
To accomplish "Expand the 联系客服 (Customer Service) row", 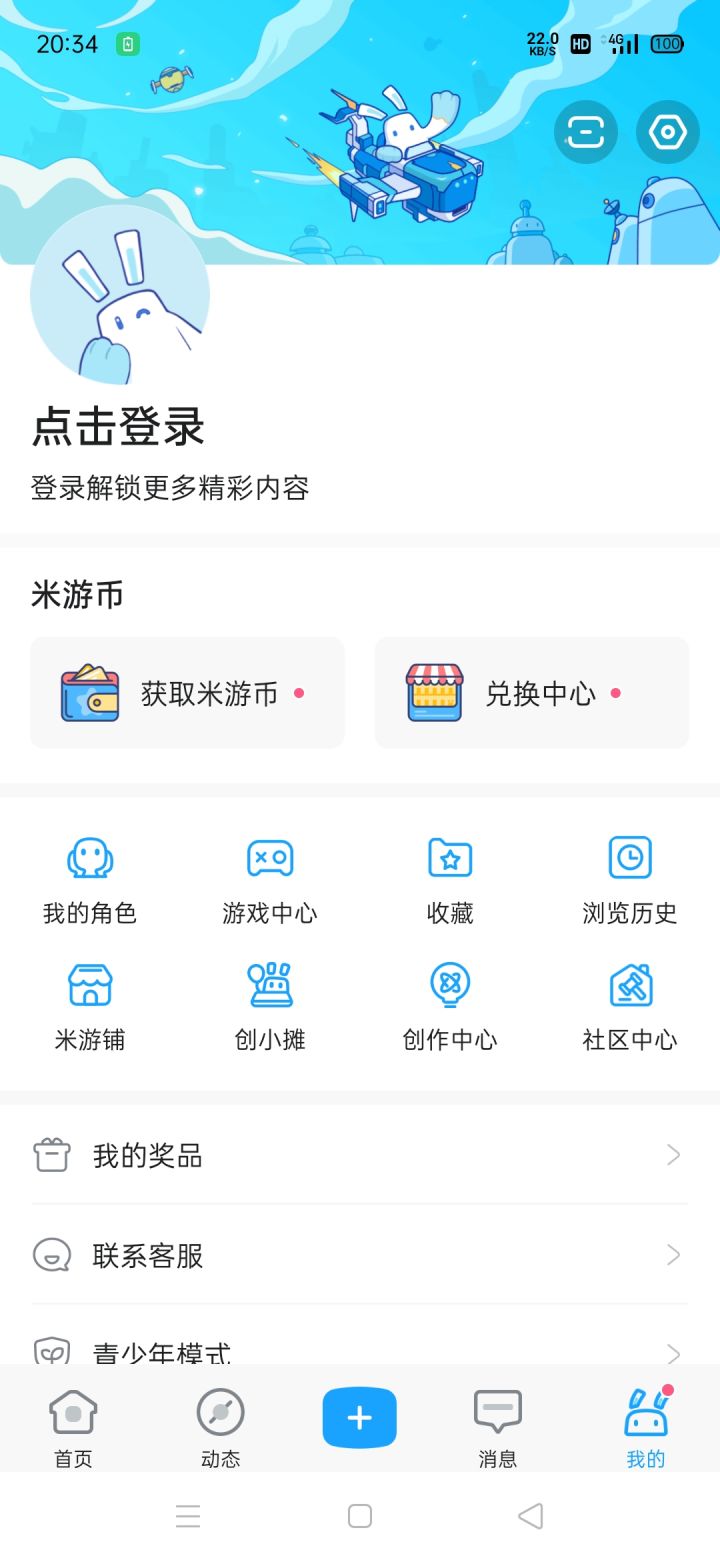I will 360,1255.
